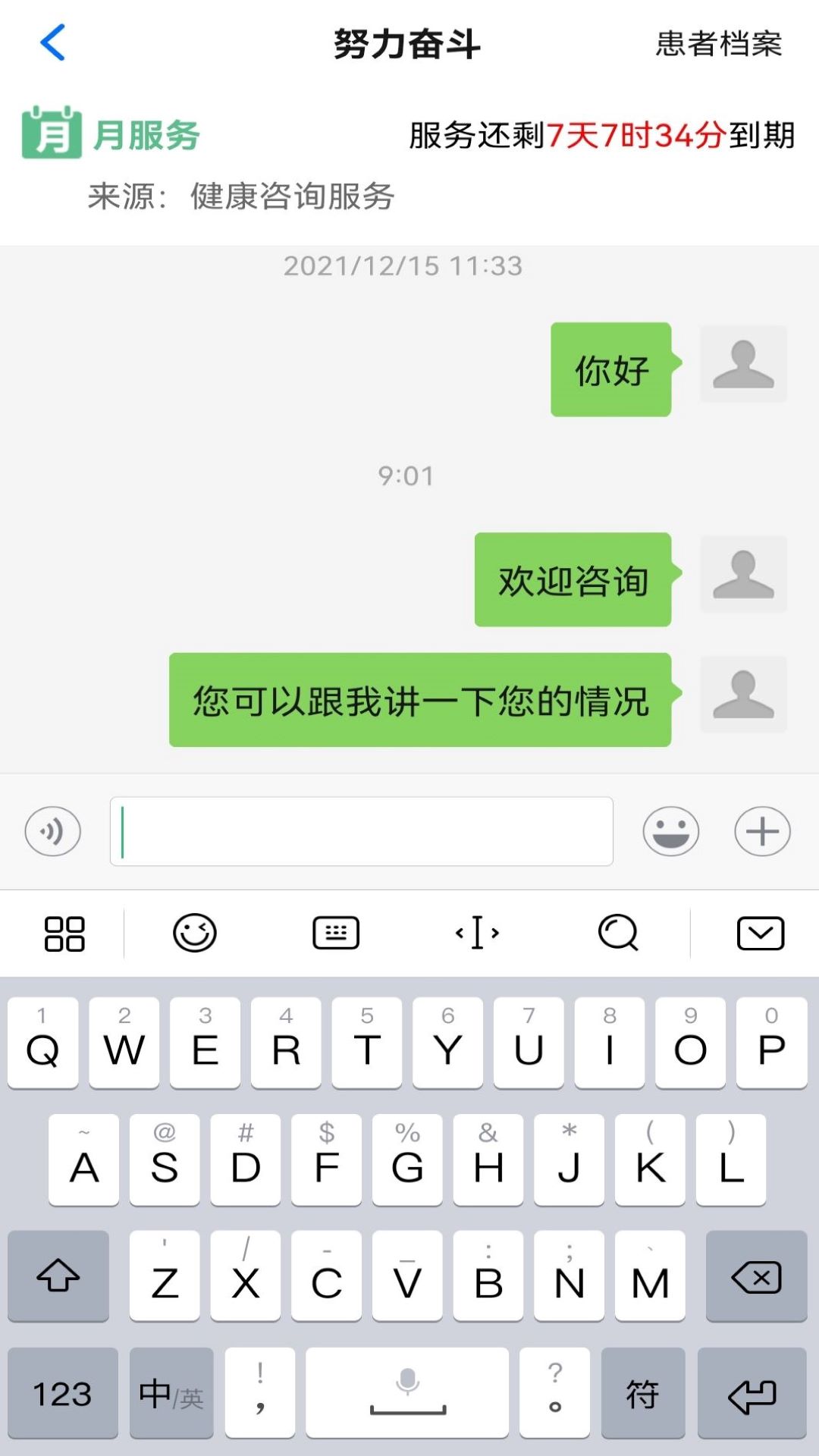This screenshot has width=819, height=1456.
Task: Tap the sender avatar beside 你好
Action: [x=743, y=364]
